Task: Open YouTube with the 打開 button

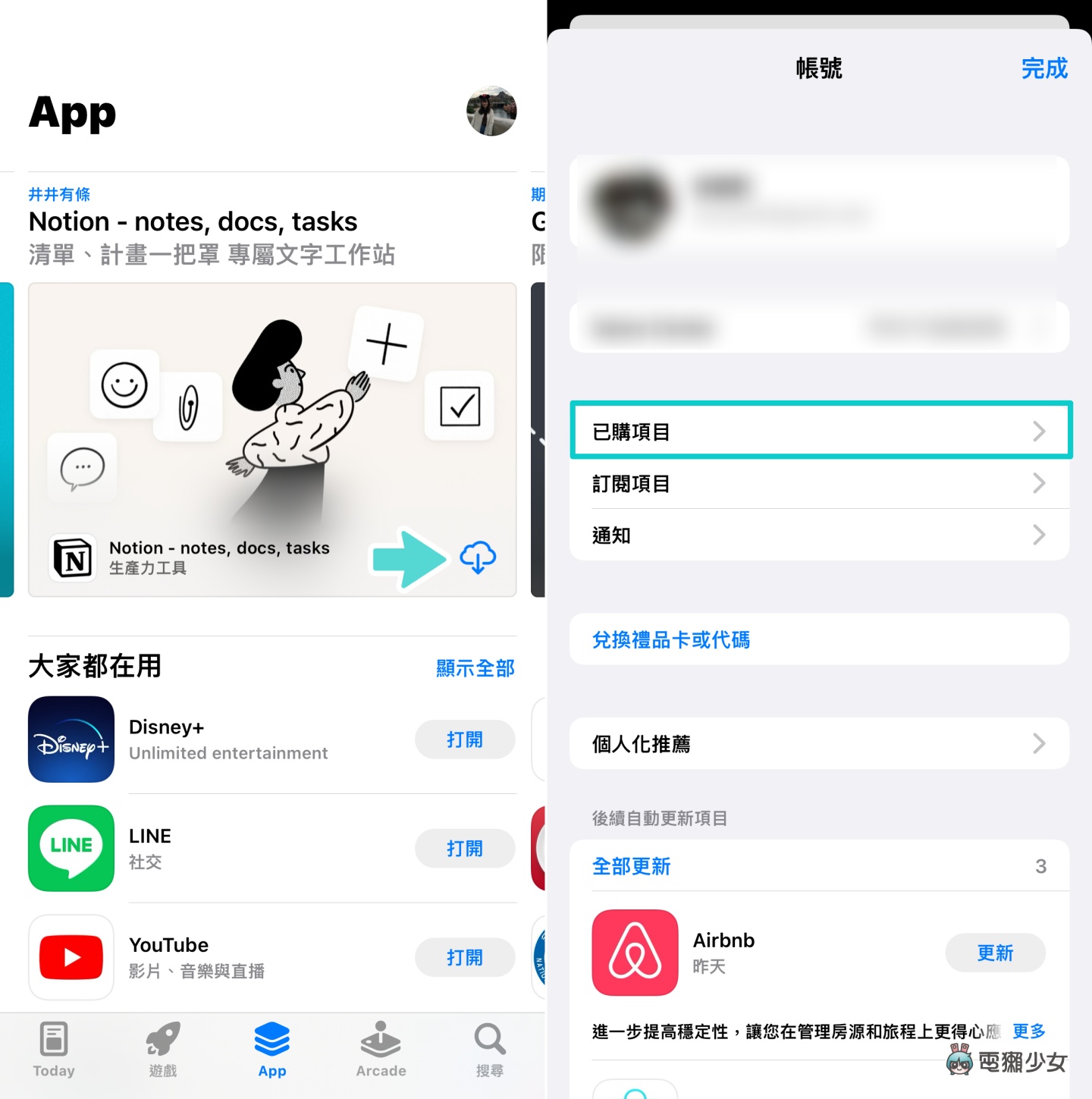Action: (464, 957)
